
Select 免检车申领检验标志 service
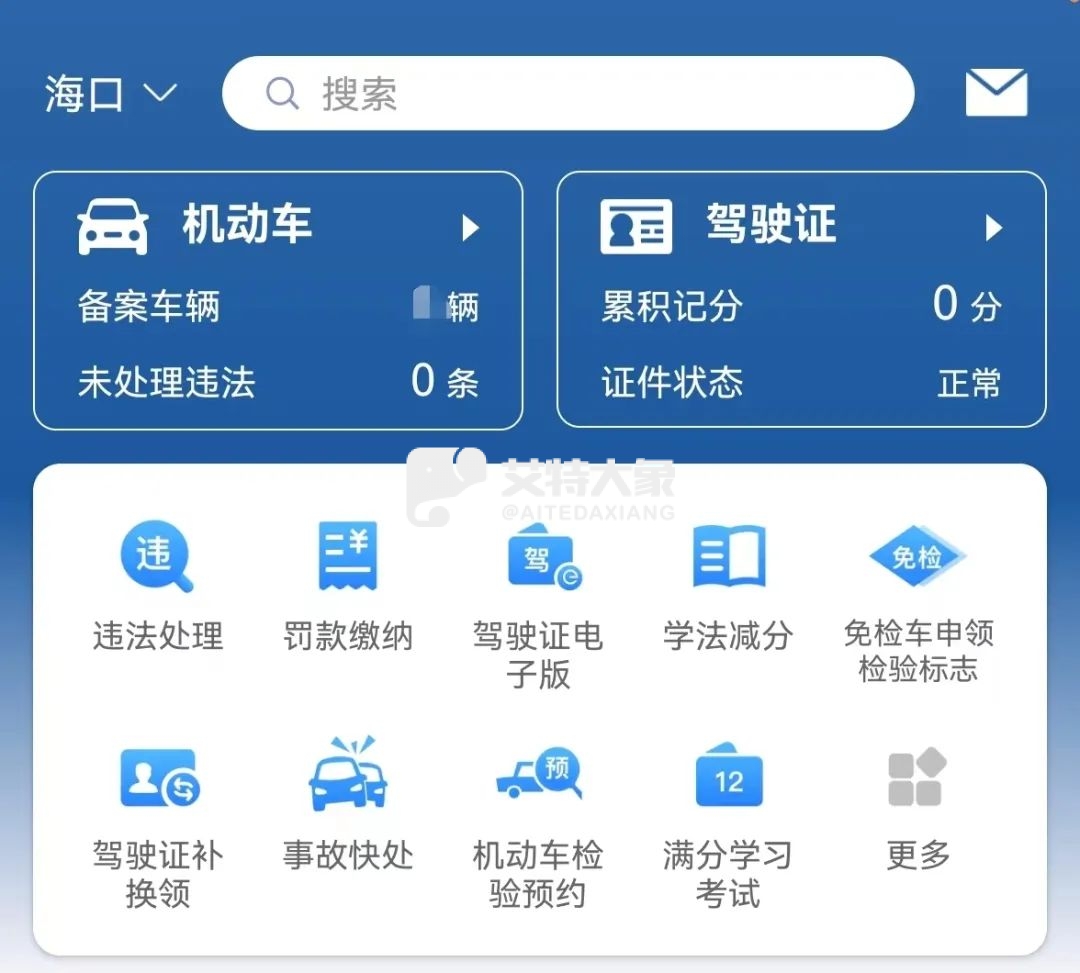pos(918,600)
